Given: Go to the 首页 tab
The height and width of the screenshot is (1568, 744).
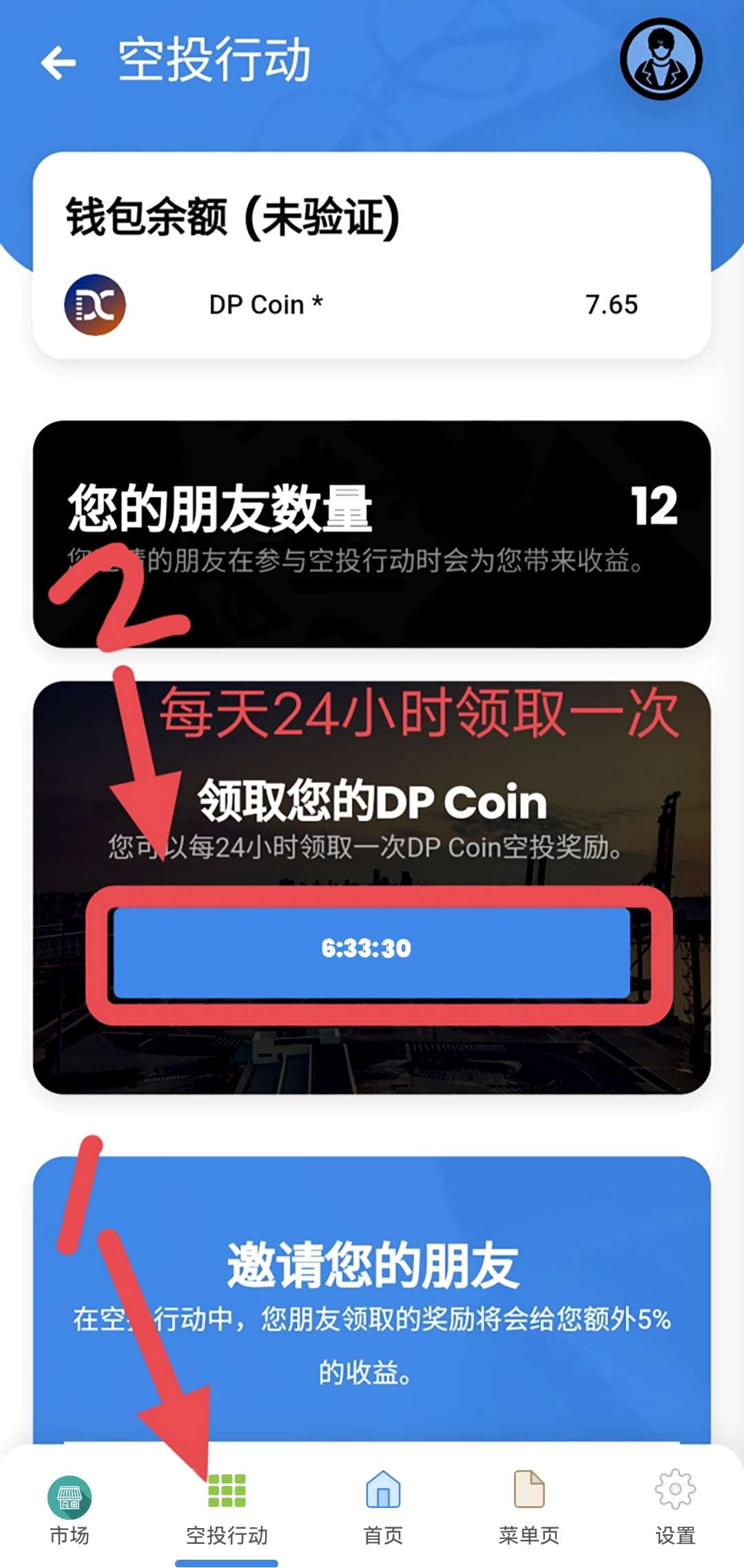Looking at the screenshot, I should click(x=383, y=1509).
